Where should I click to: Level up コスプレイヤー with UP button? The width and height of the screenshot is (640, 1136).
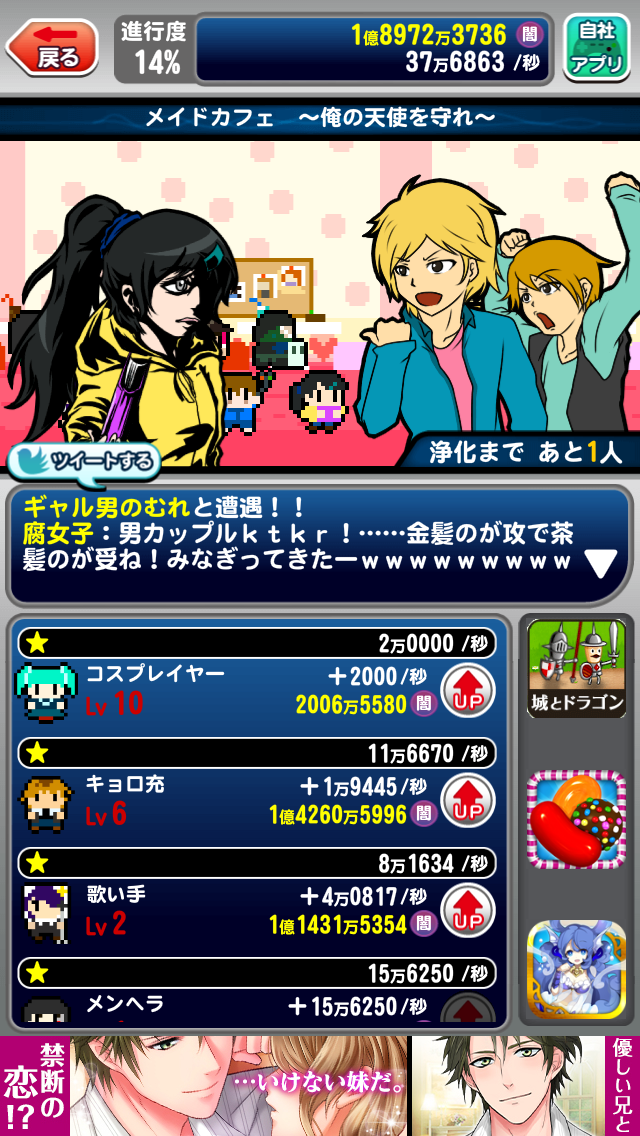(468, 690)
